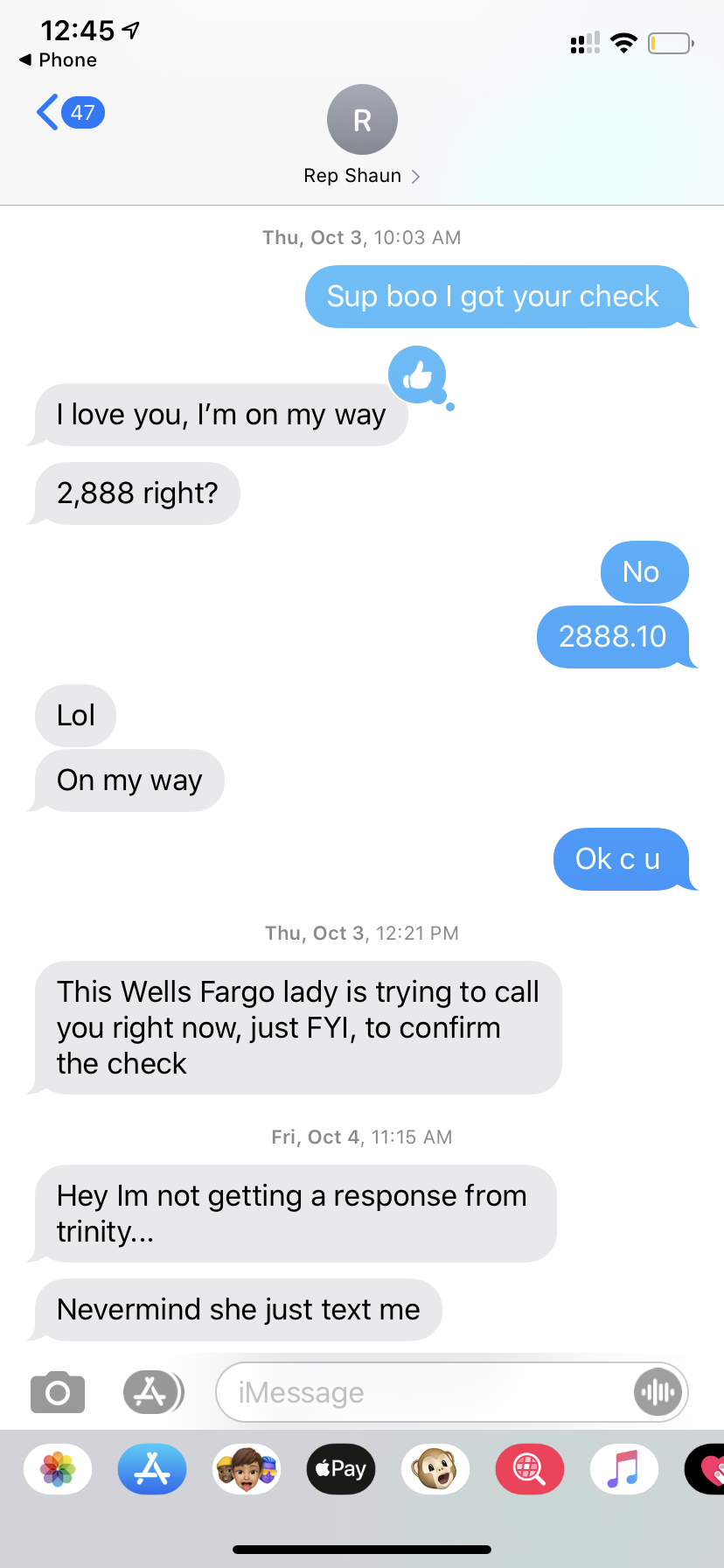
Task: Return to the Phone app
Action: click(x=58, y=60)
